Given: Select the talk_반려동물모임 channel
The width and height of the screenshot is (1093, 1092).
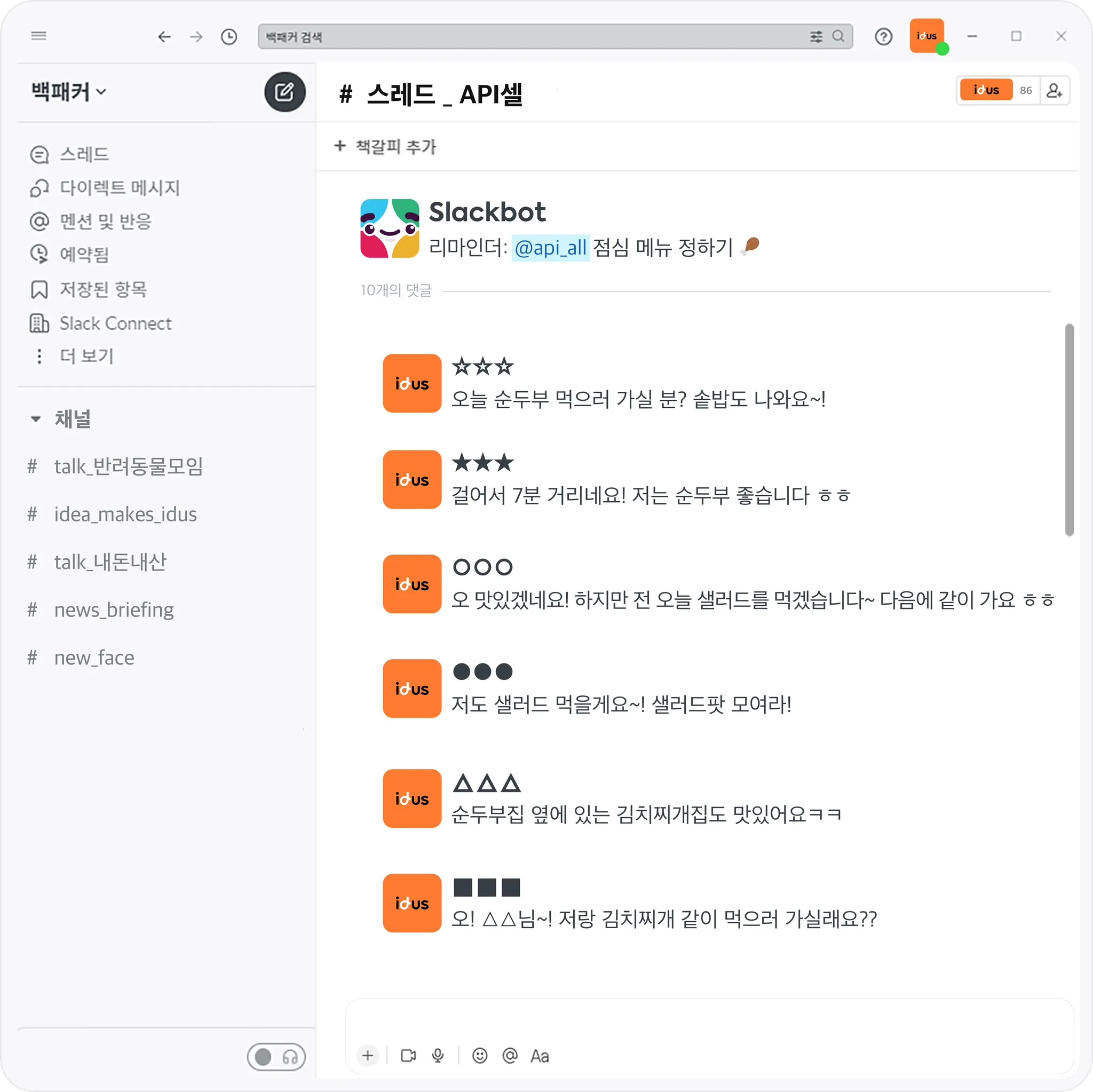Looking at the screenshot, I should point(128,466).
